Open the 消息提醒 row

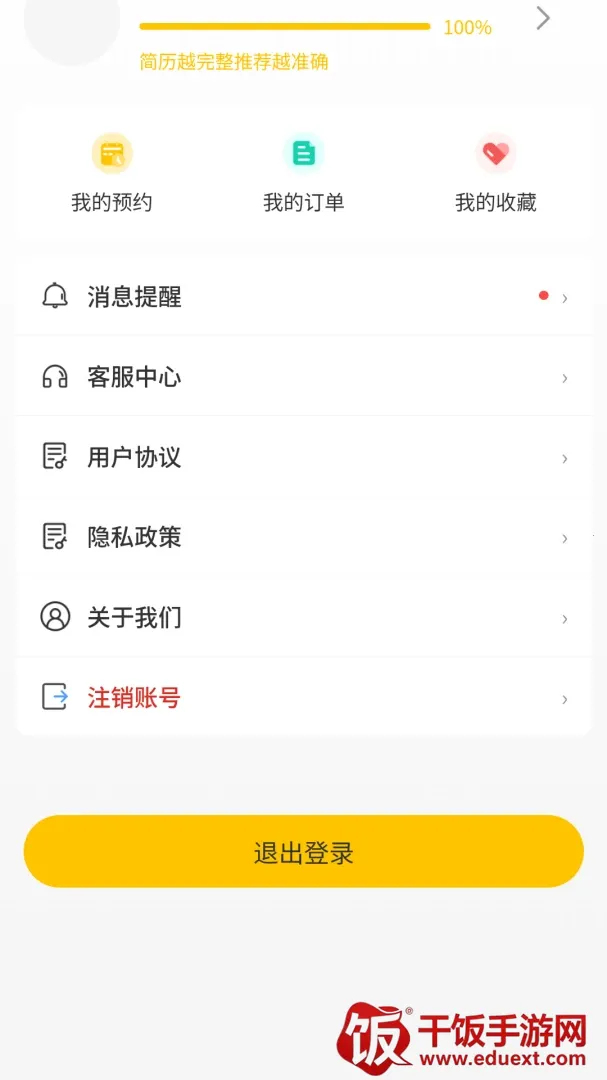pyautogui.click(x=303, y=298)
